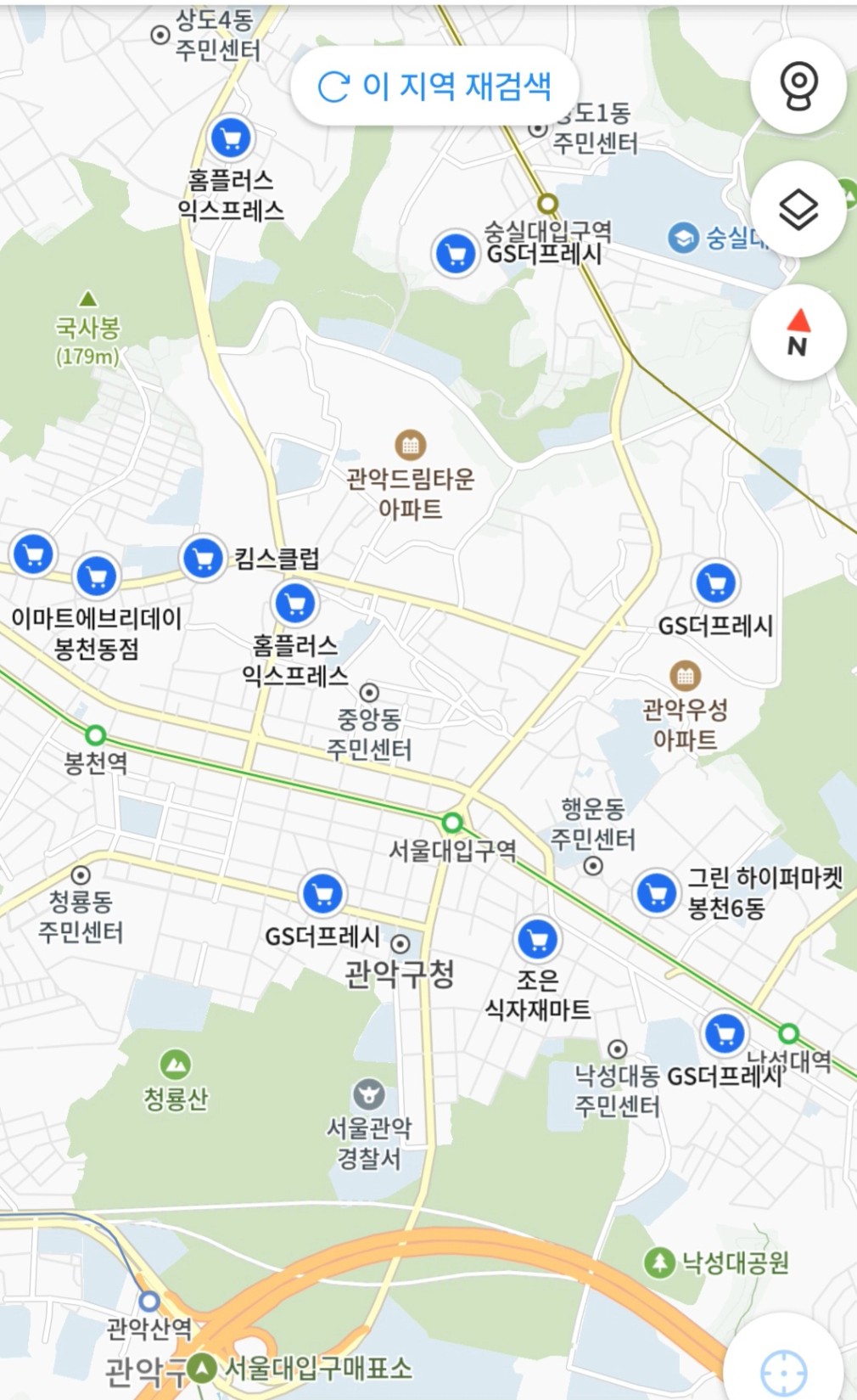The height and width of the screenshot is (1400, 857).
Task: Tap the 서울관악 경찰서 marker
Action: [x=368, y=1094]
